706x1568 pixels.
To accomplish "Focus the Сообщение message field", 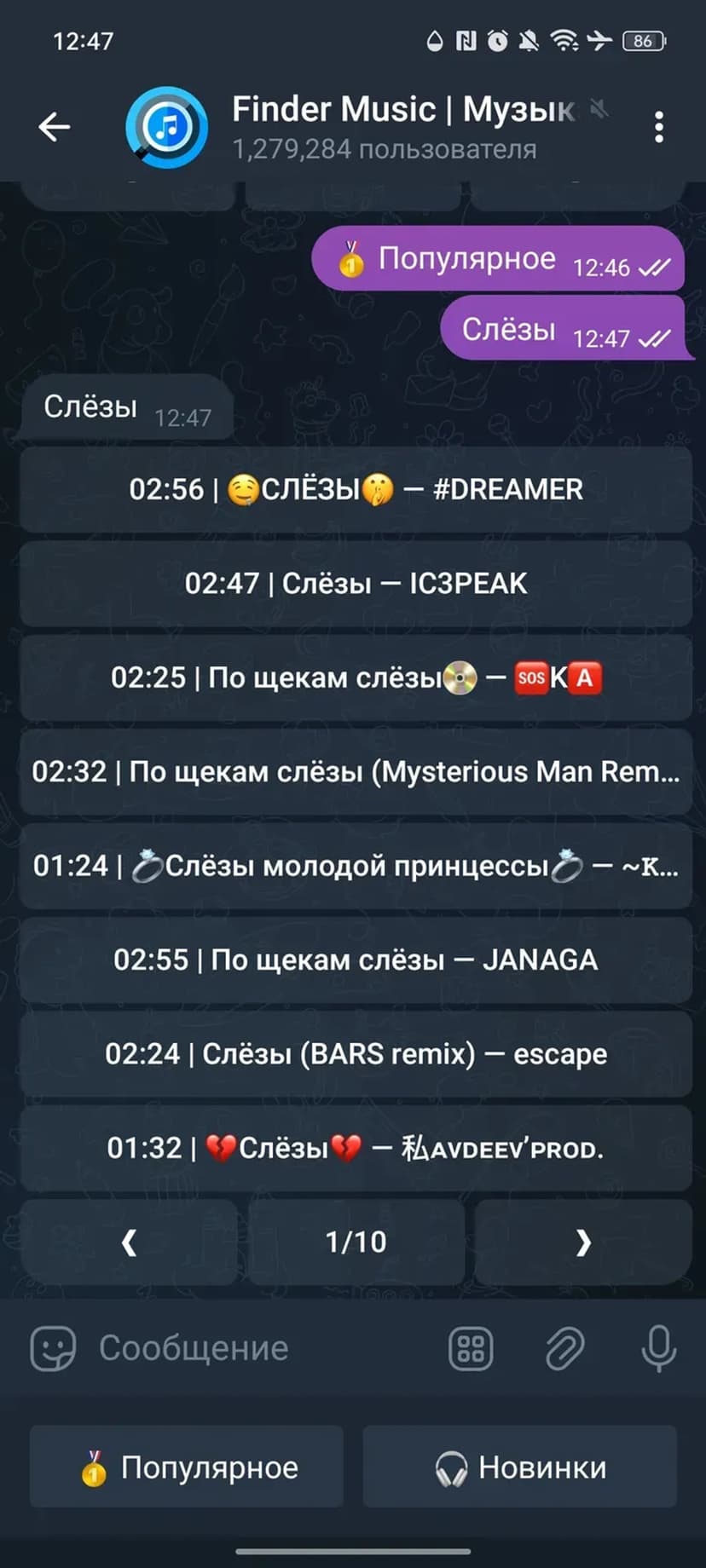I will pyautogui.click(x=256, y=1349).
